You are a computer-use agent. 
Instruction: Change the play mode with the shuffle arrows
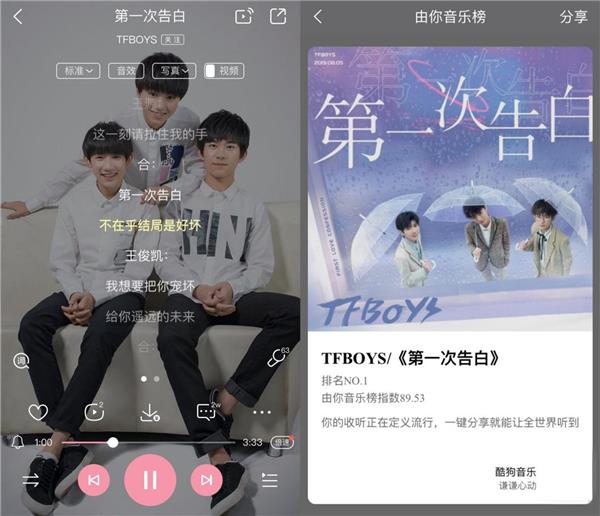tap(31, 480)
